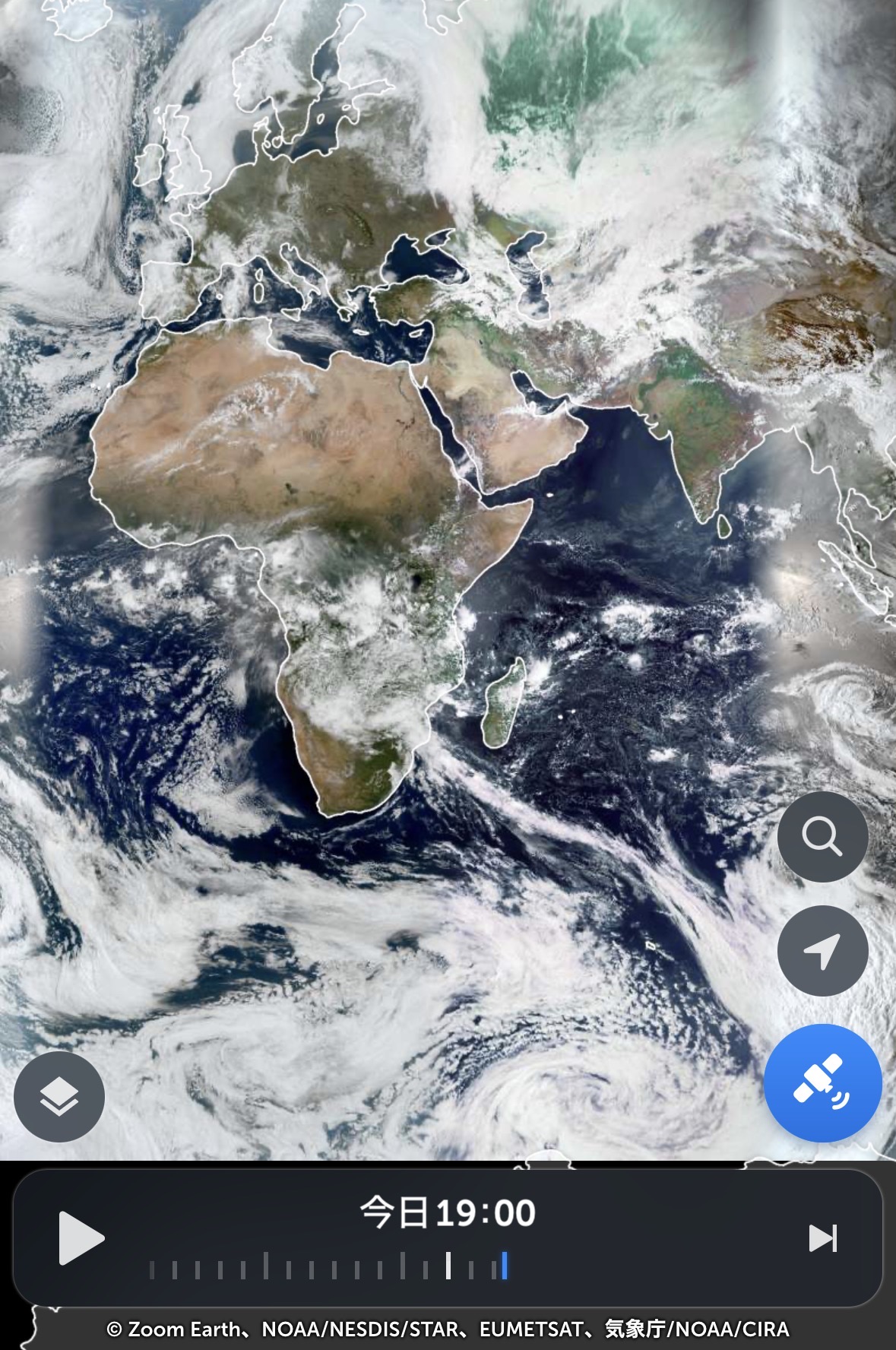Tap the blue satellite mode button
The image size is (896, 1350).
pyautogui.click(x=822, y=1083)
